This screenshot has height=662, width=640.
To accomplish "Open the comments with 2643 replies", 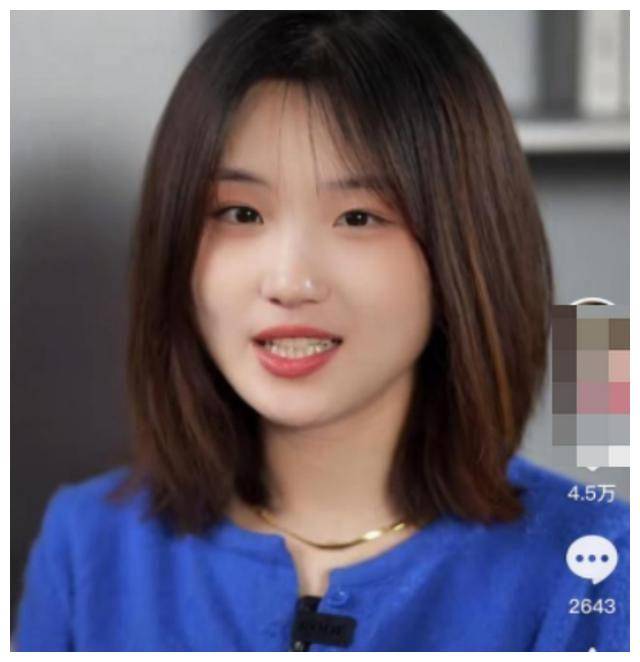I will pyautogui.click(x=591, y=560).
